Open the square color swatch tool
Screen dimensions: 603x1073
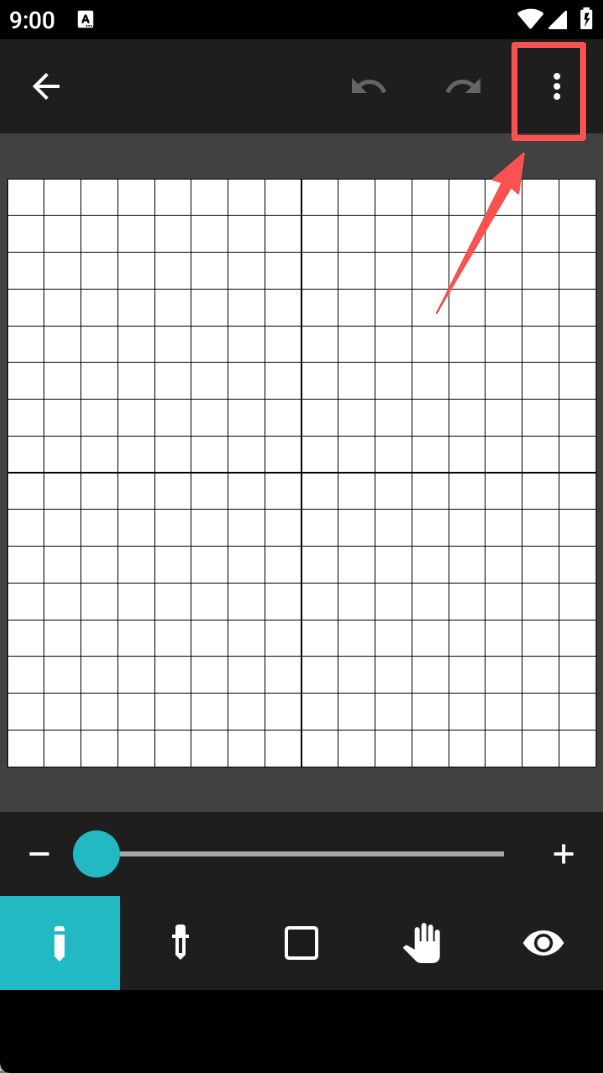pyautogui.click(x=301, y=943)
